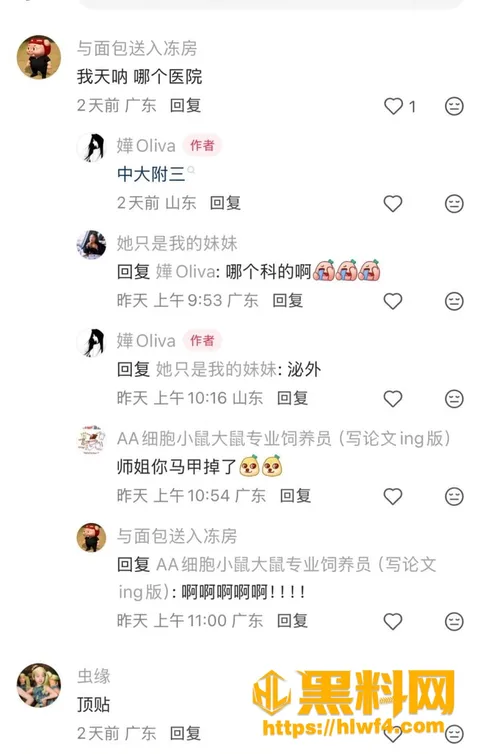This screenshot has width=480, height=754.
Task: Tap 回复 under the 泌外 comment
Action: [x=292, y=398]
